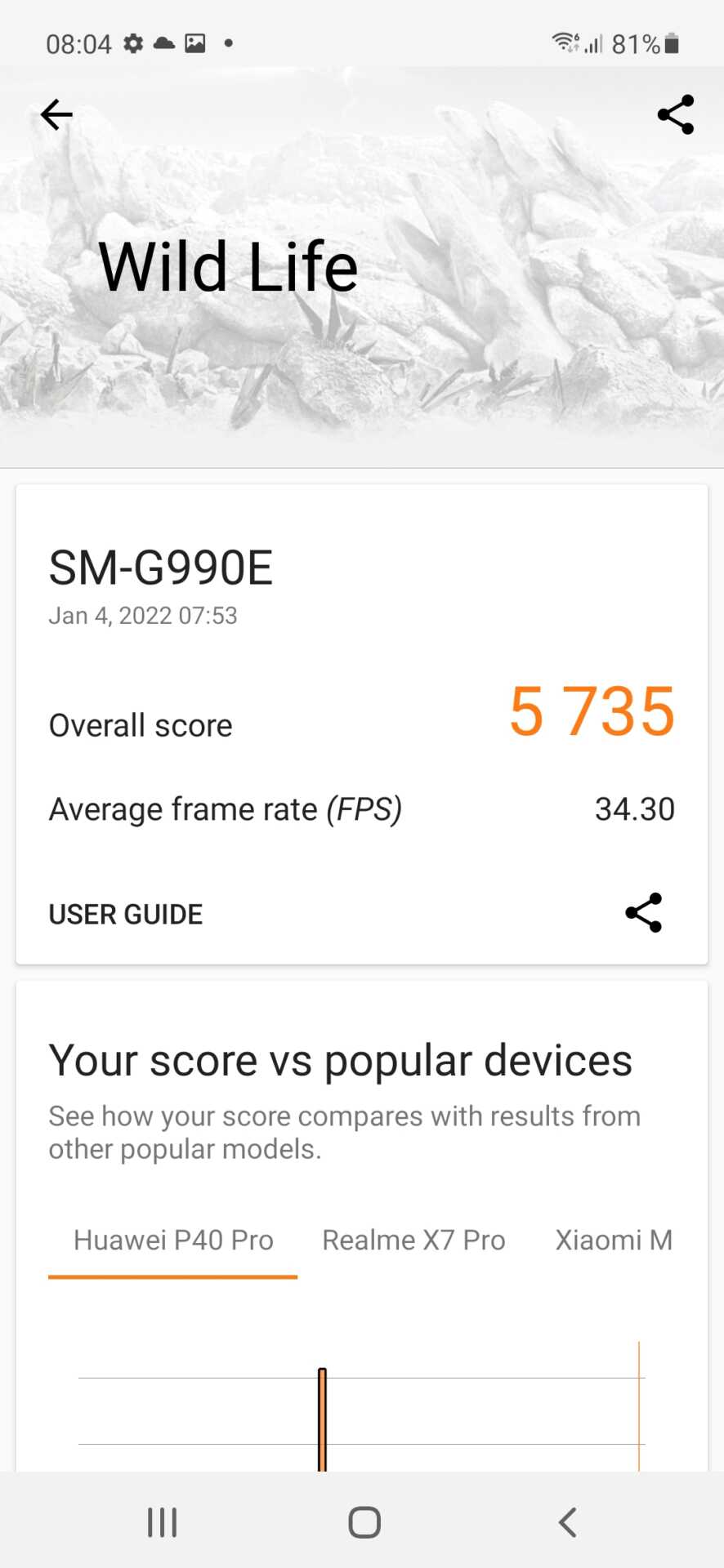
Task: Switch to the Xiaomi M tab
Action: click(x=614, y=1240)
